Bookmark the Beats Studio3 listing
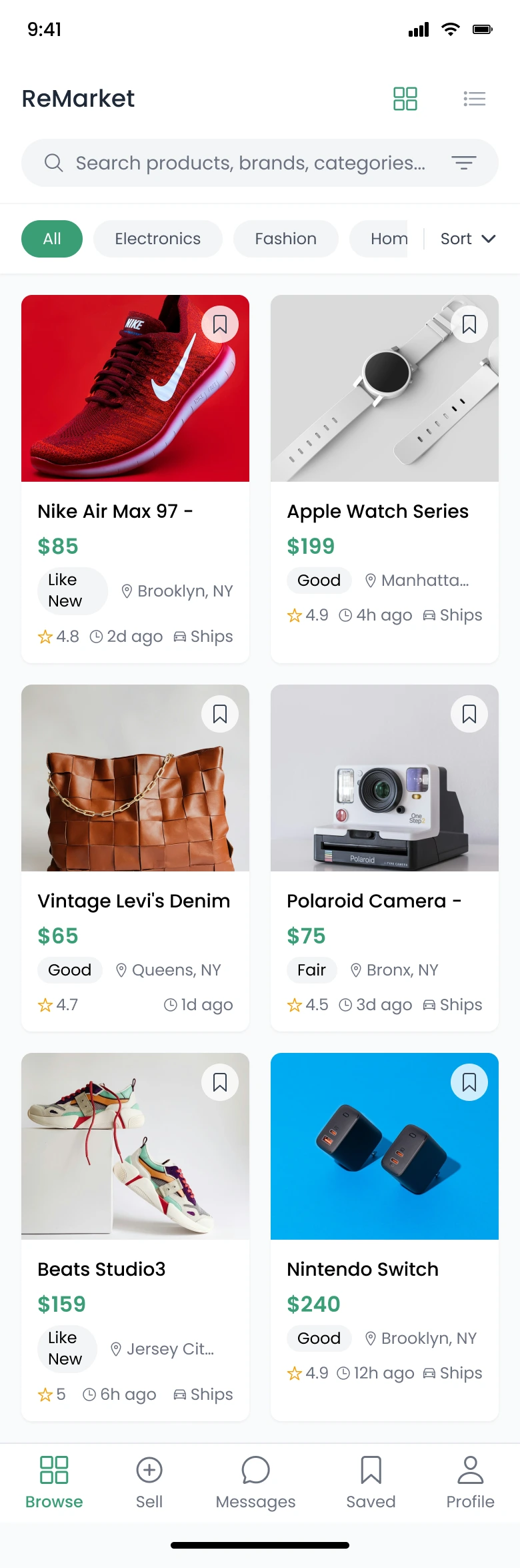Screen dimensions: 520x1568 pos(220,1082)
